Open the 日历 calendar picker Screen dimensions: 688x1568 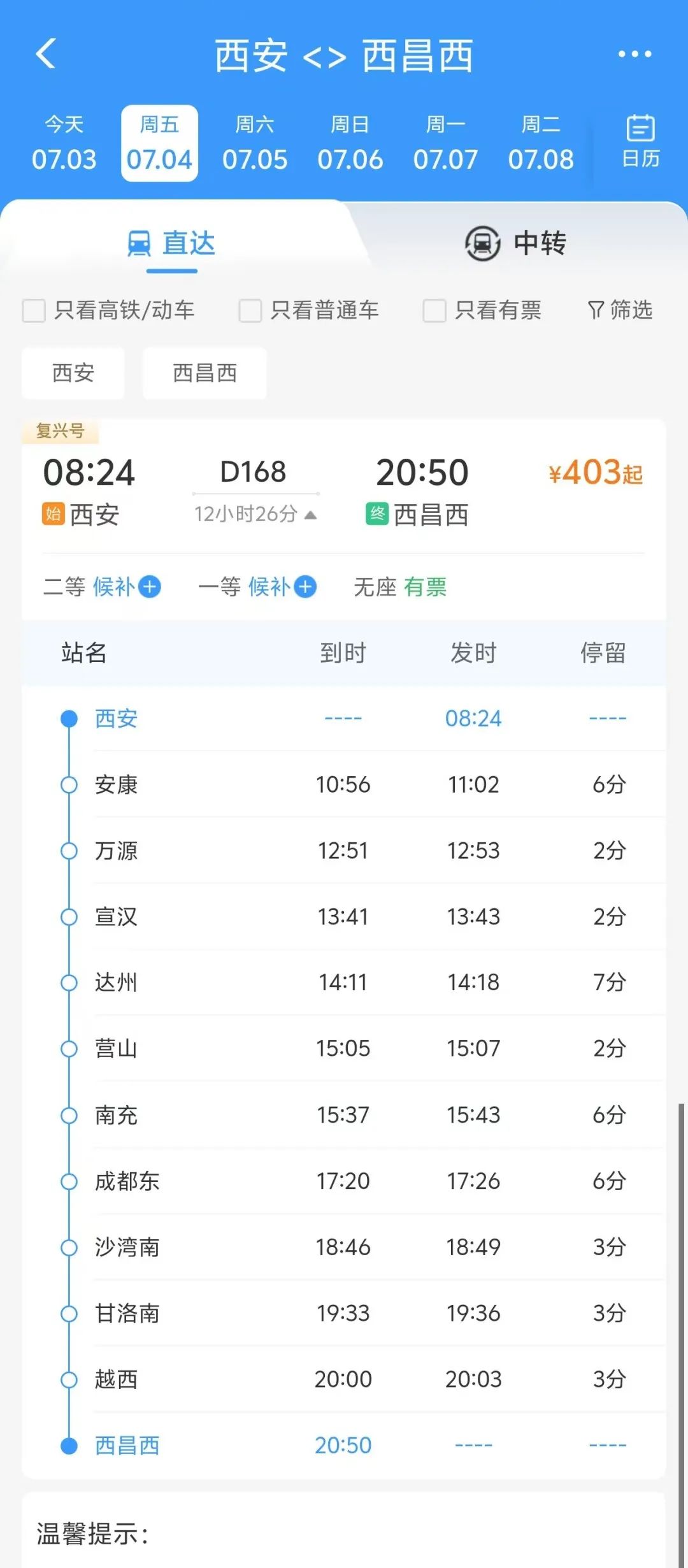tap(640, 141)
